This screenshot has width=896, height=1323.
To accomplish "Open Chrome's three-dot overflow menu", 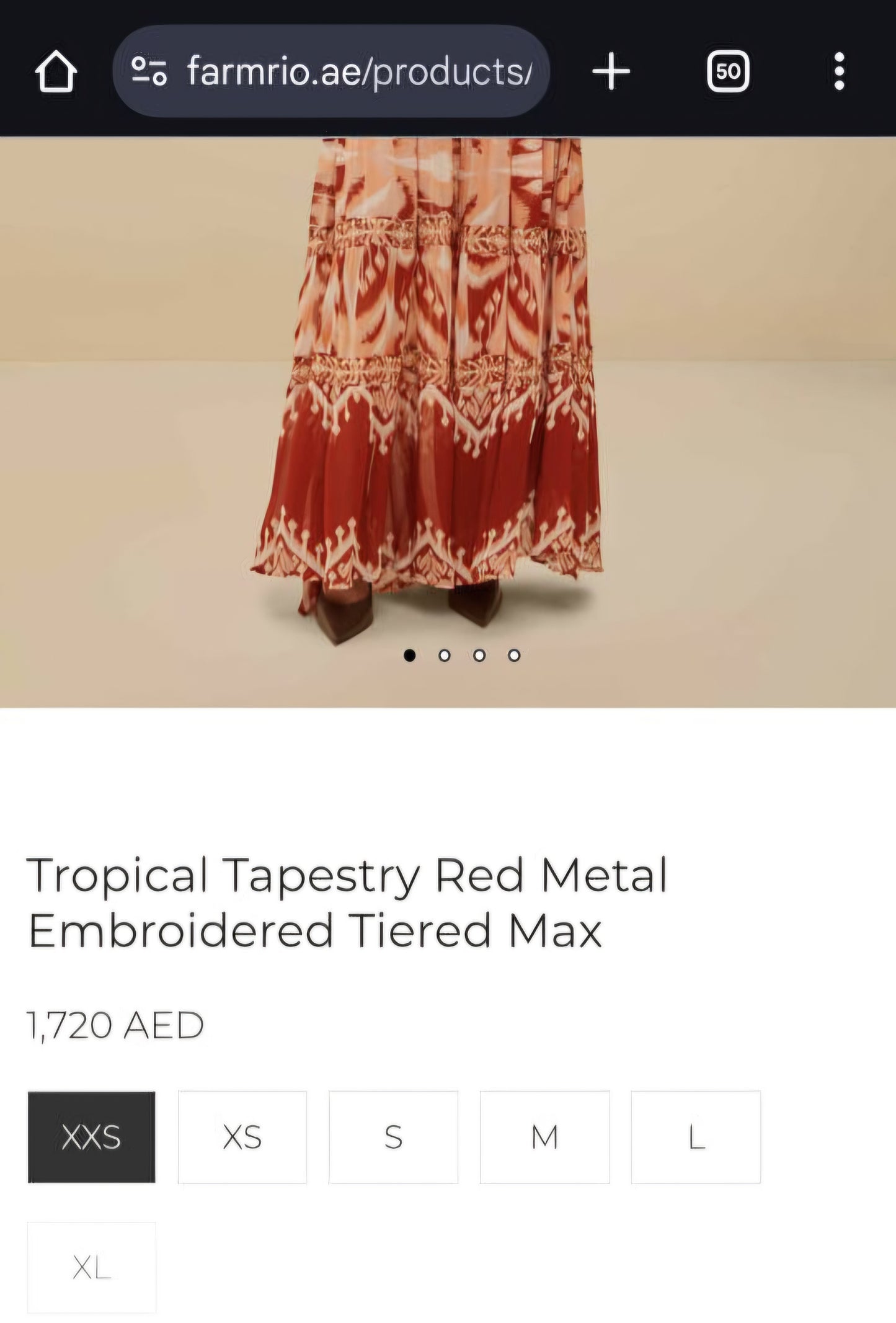I will (840, 72).
